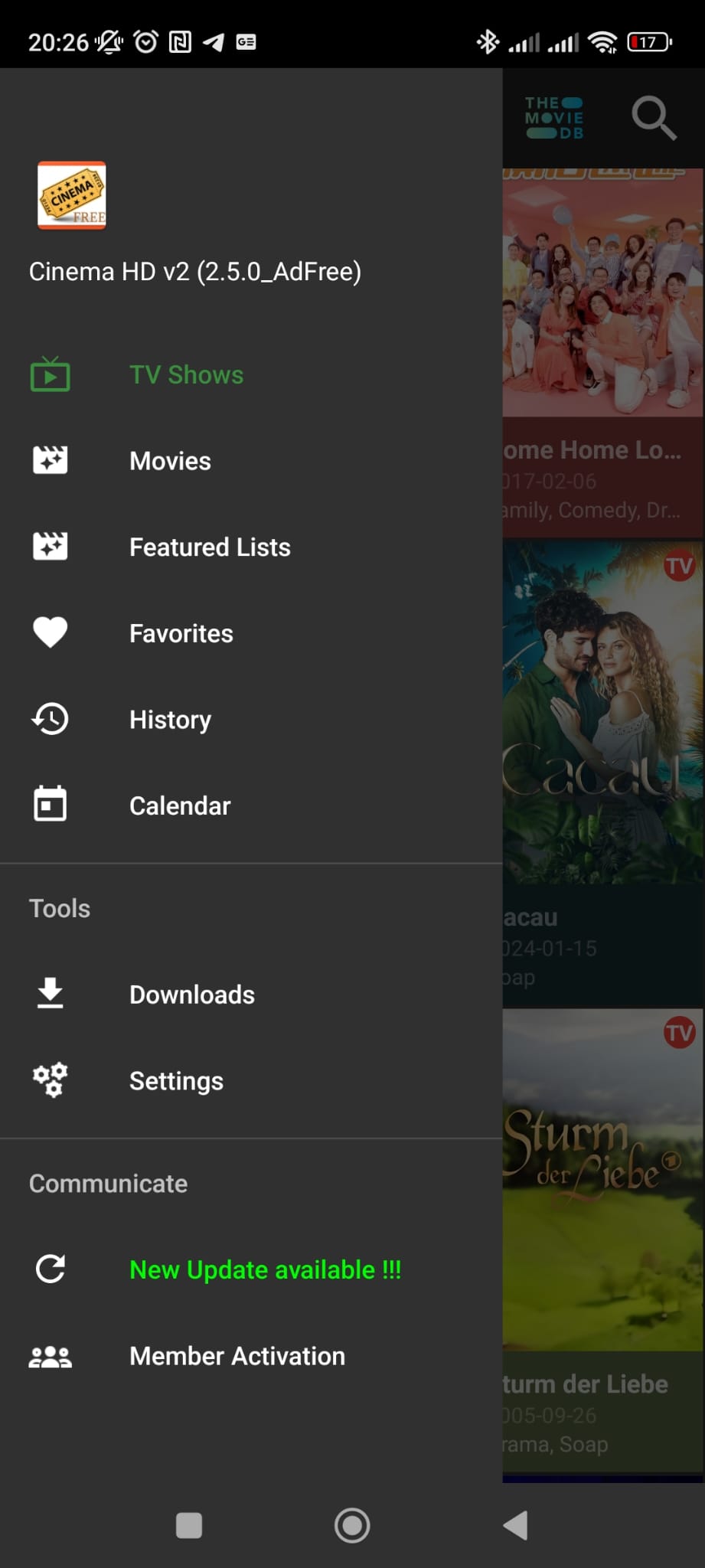Open Featured Lists
Screen dimensions: 705x1568
coord(210,547)
